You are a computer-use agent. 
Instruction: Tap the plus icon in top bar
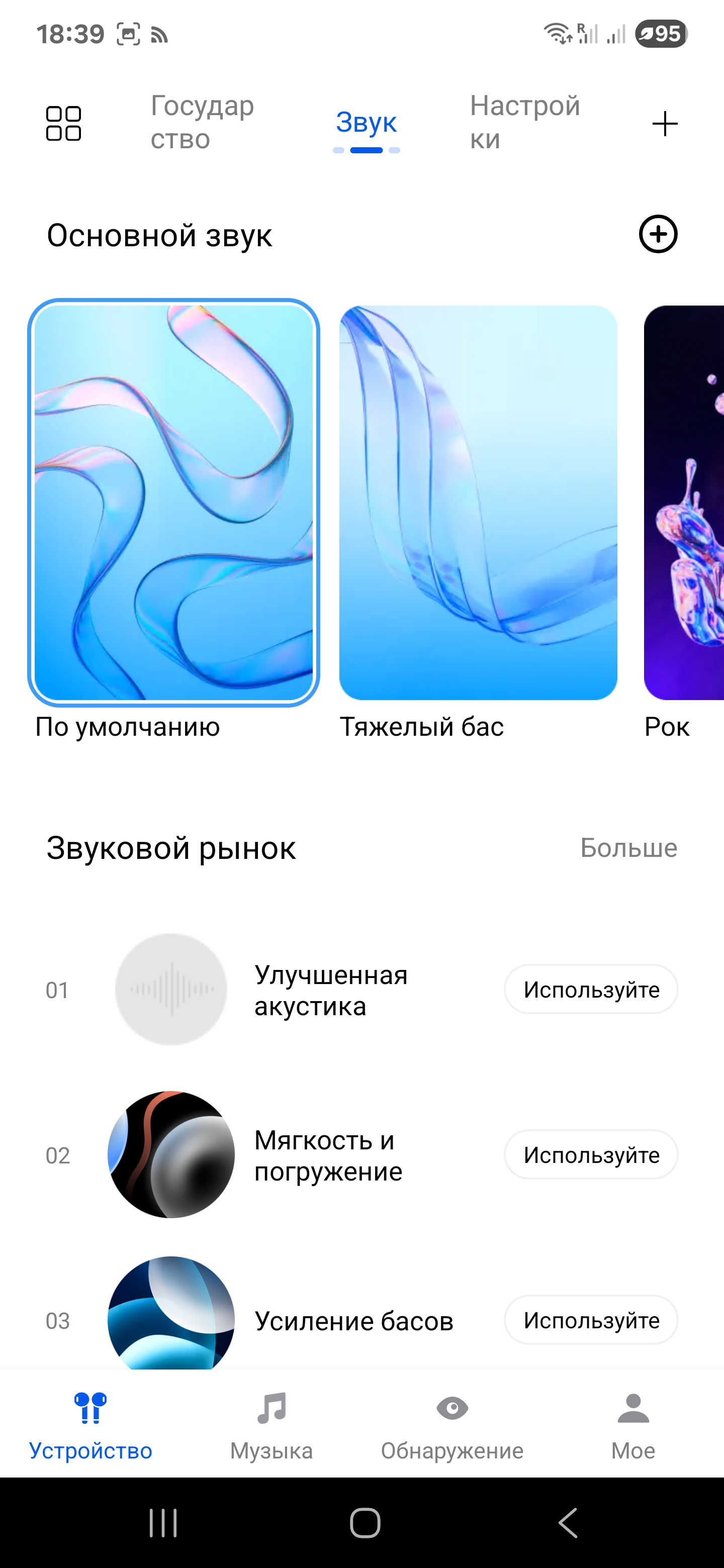(664, 124)
